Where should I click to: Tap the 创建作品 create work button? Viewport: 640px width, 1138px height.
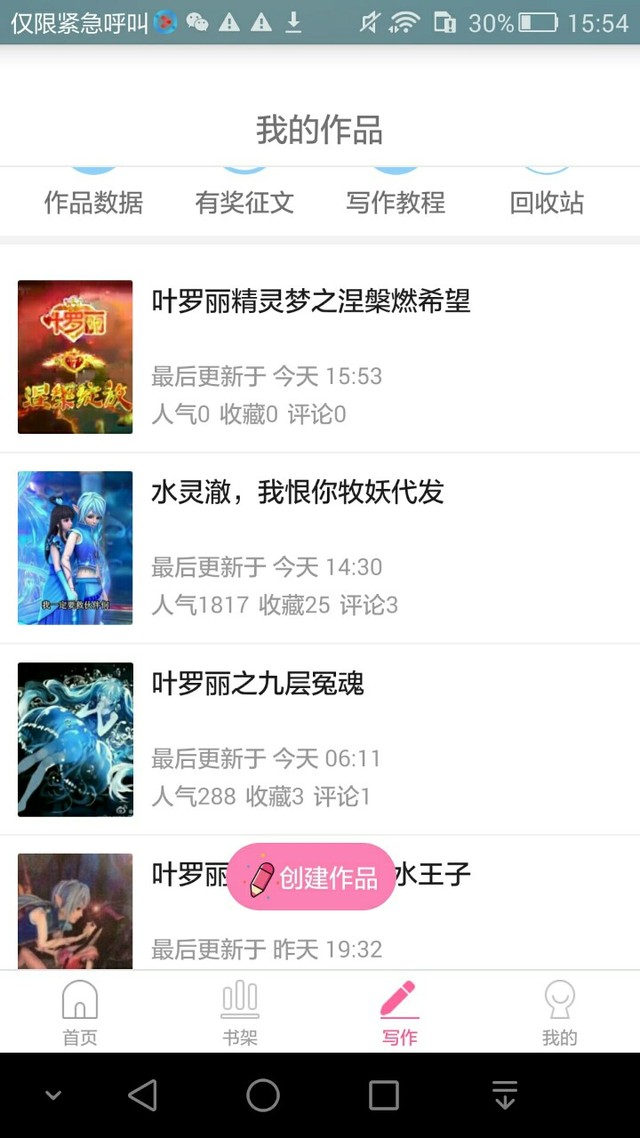[x=312, y=877]
